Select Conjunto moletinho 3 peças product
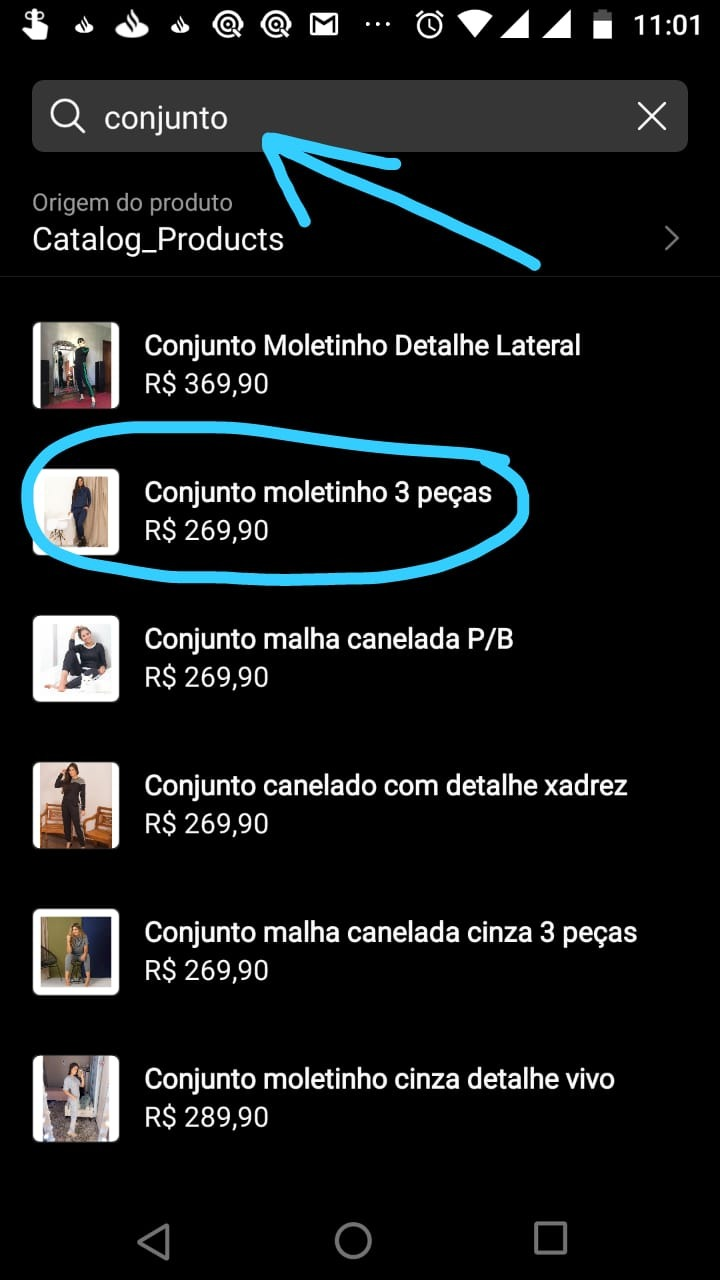Viewport: 720px width, 1280px height. coord(318,511)
